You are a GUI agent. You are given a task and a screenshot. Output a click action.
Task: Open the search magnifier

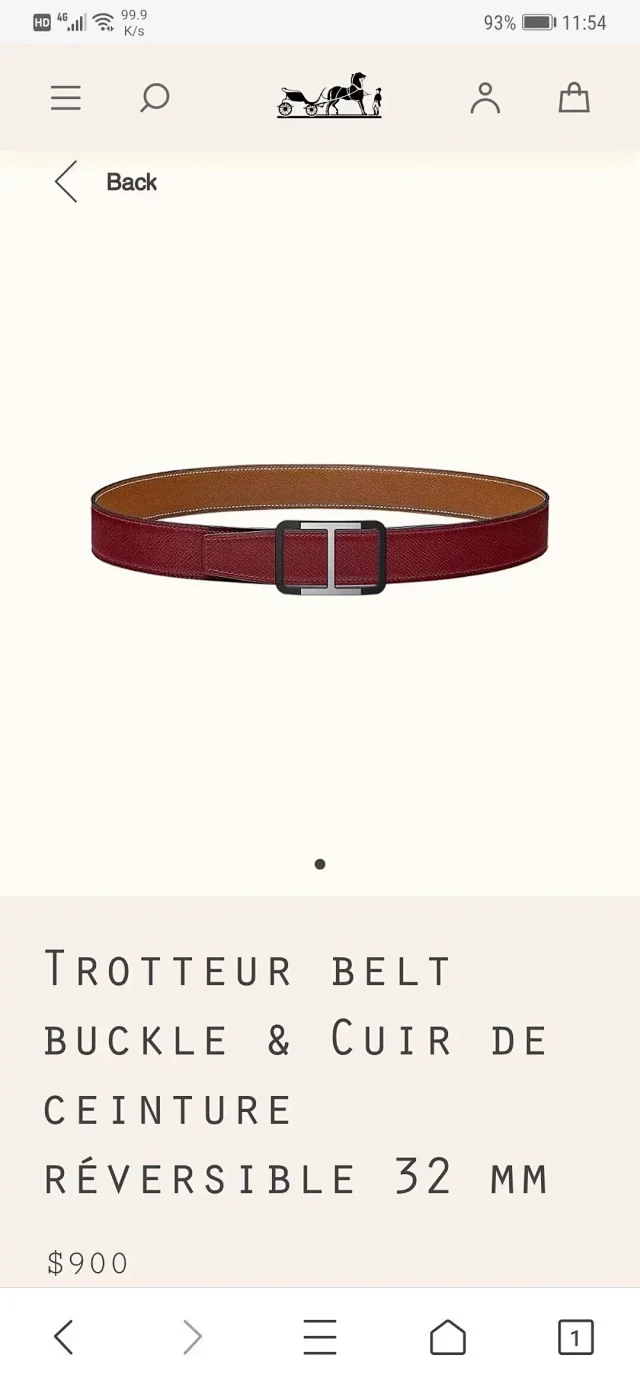click(154, 98)
